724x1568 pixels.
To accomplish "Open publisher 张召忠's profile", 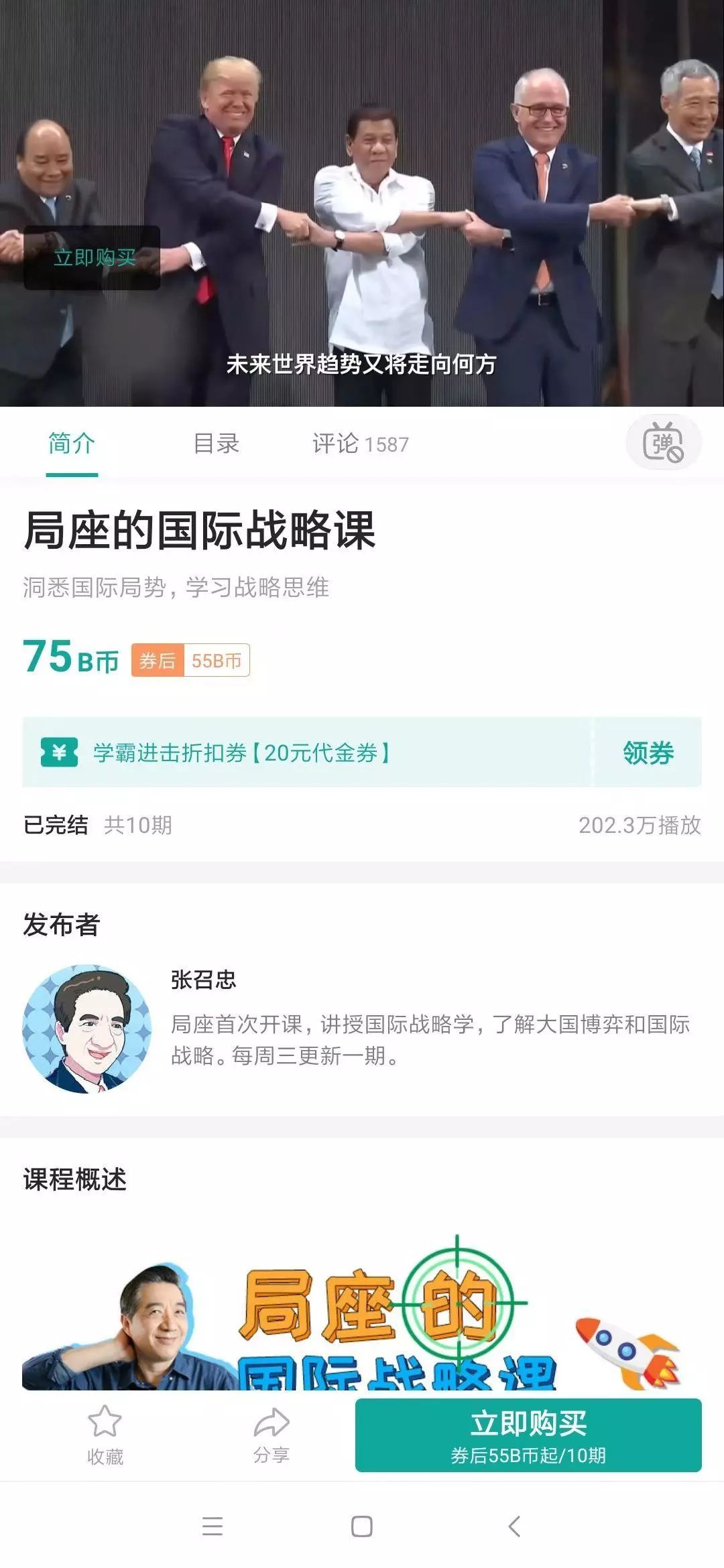I will (87, 1029).
